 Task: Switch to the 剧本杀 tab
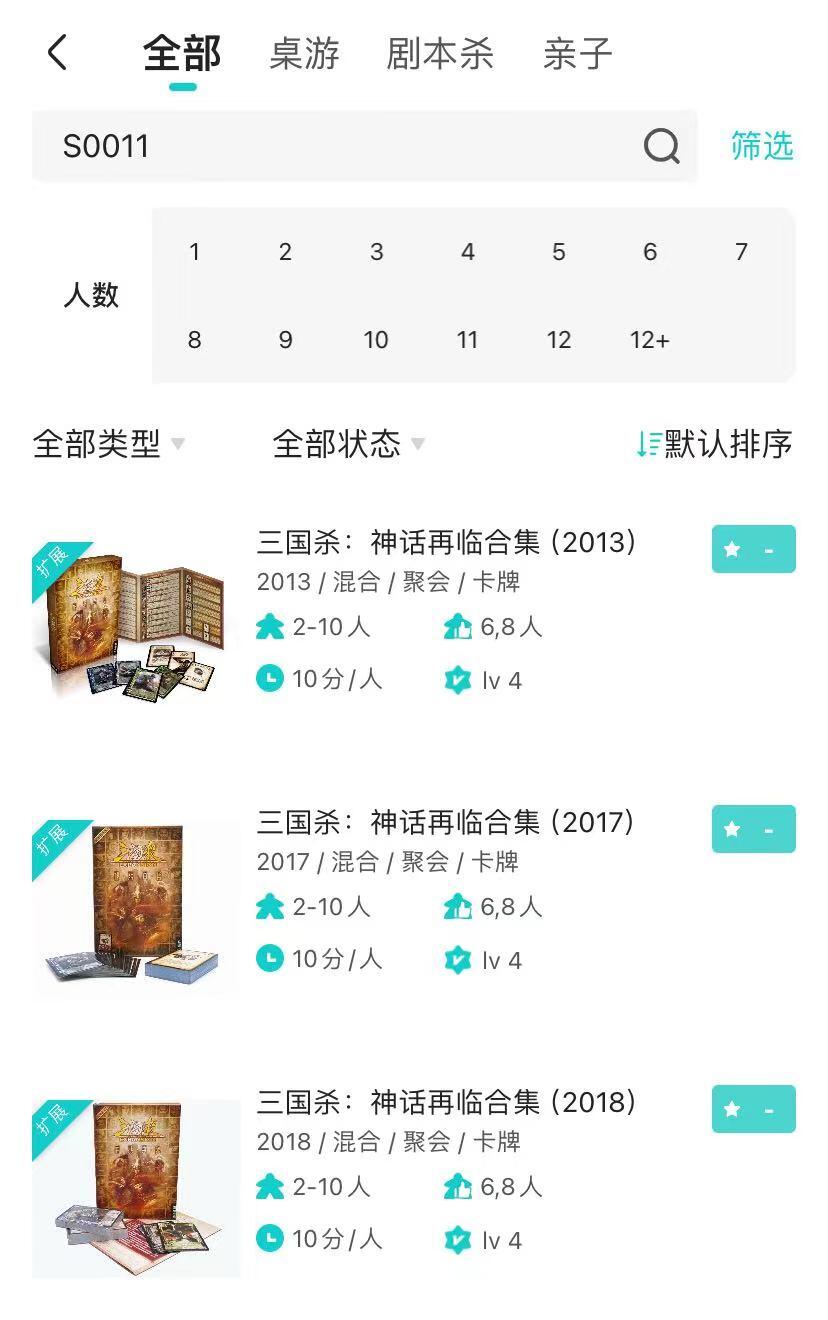click(x=440, y=53)
